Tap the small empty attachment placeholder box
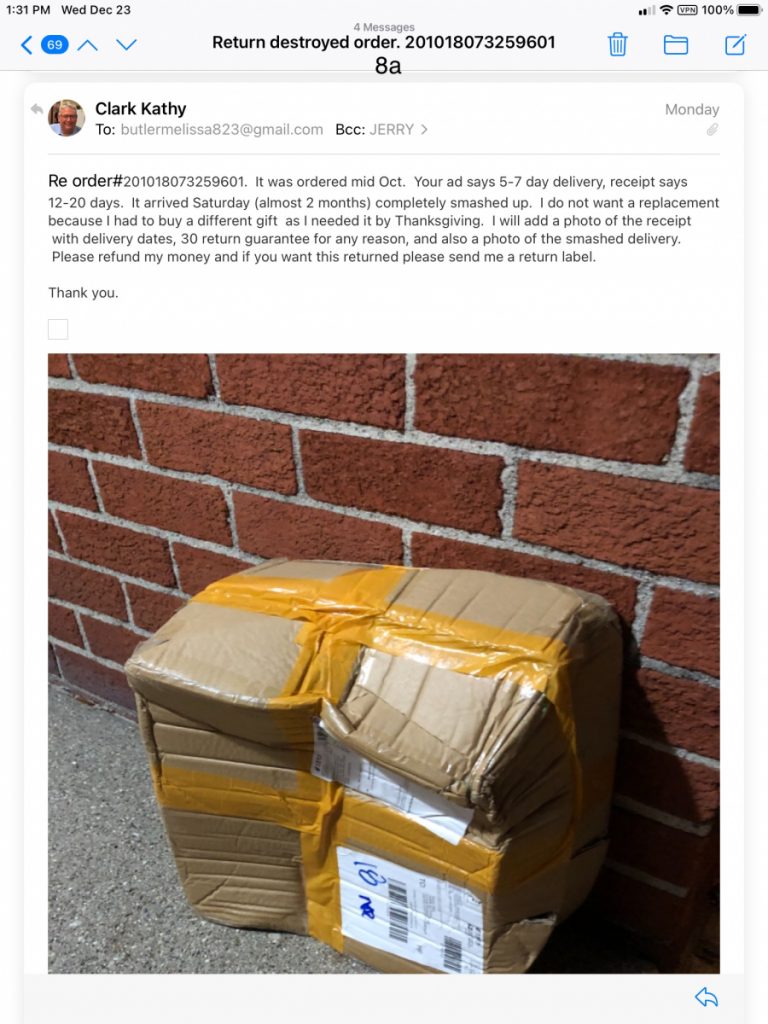 pyautogui.click(x=58, y=329)
